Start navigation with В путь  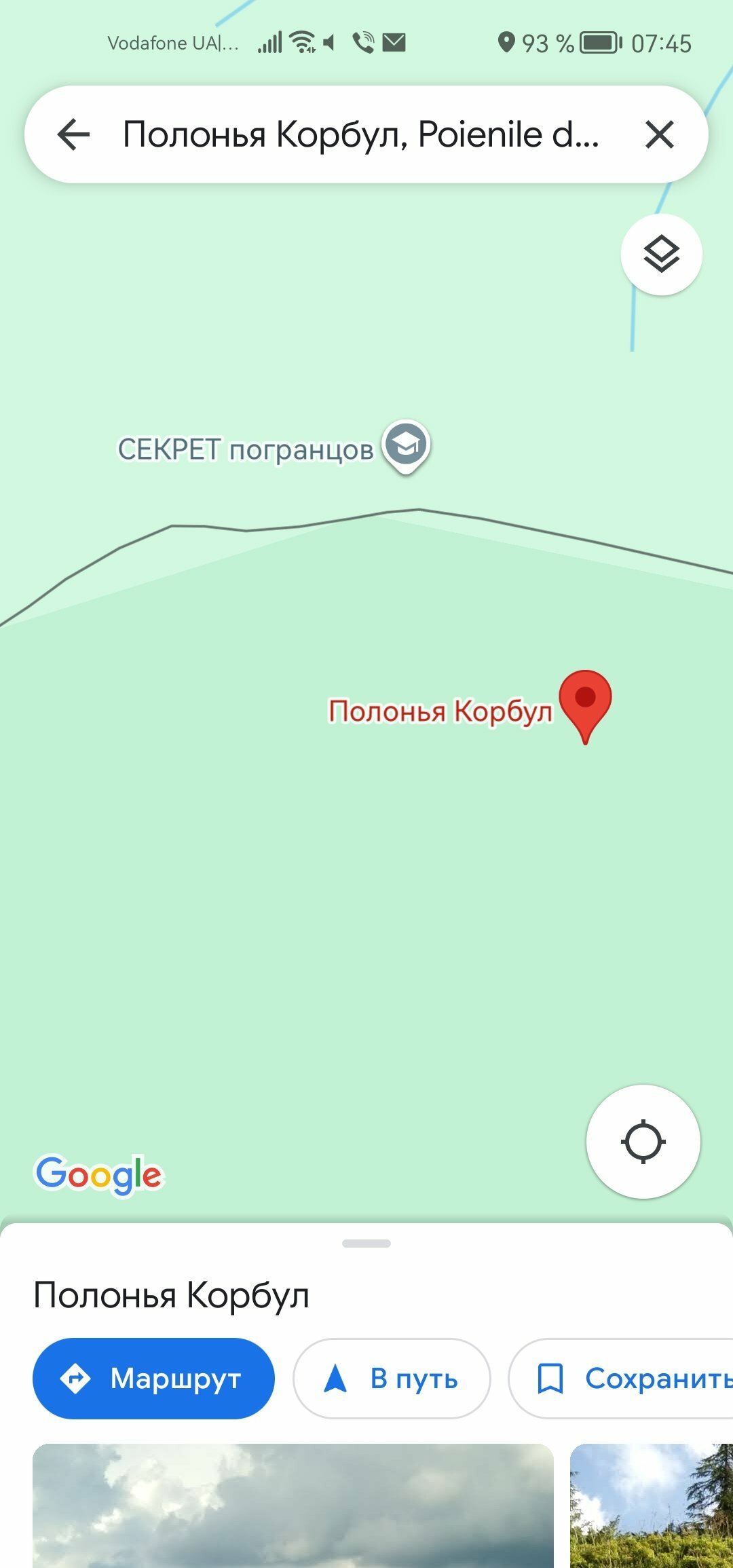tap(391, 1378)
